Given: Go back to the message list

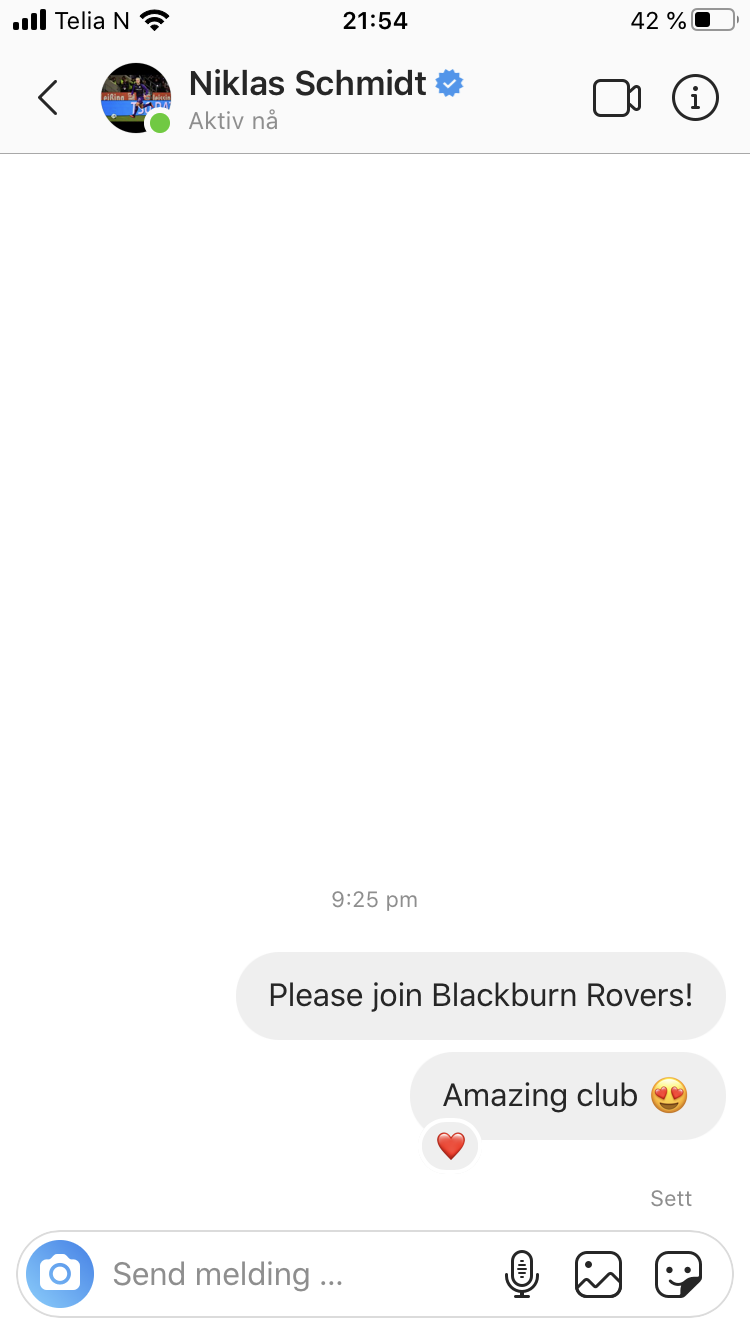Looking at the screenshot, I should point(47,98).
